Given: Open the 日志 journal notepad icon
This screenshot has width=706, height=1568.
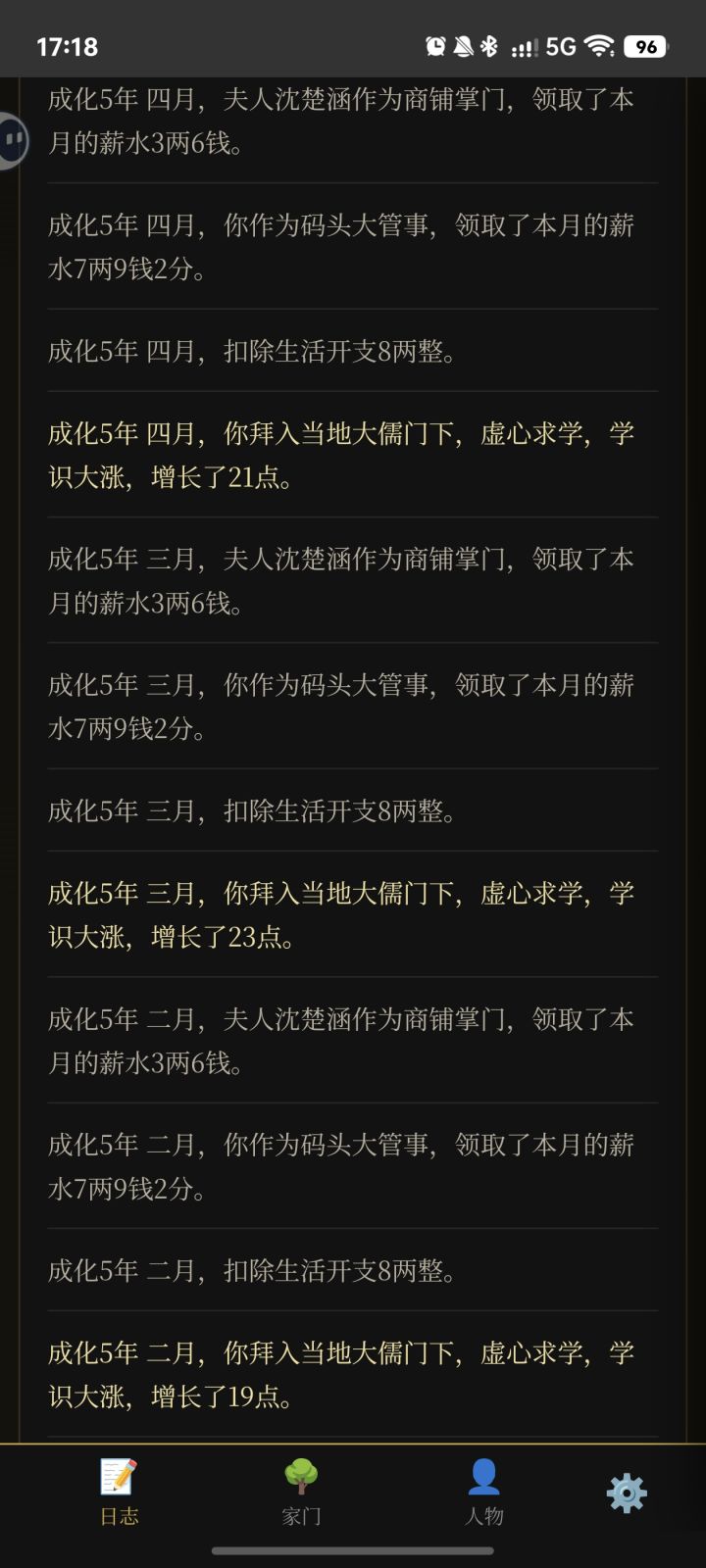Looking at the screenshot, I should [x=118, y=1472].
